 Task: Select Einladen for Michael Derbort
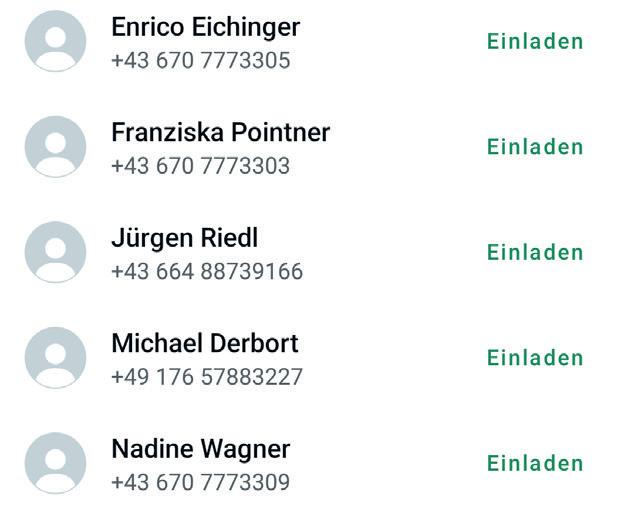coord(534,358)
